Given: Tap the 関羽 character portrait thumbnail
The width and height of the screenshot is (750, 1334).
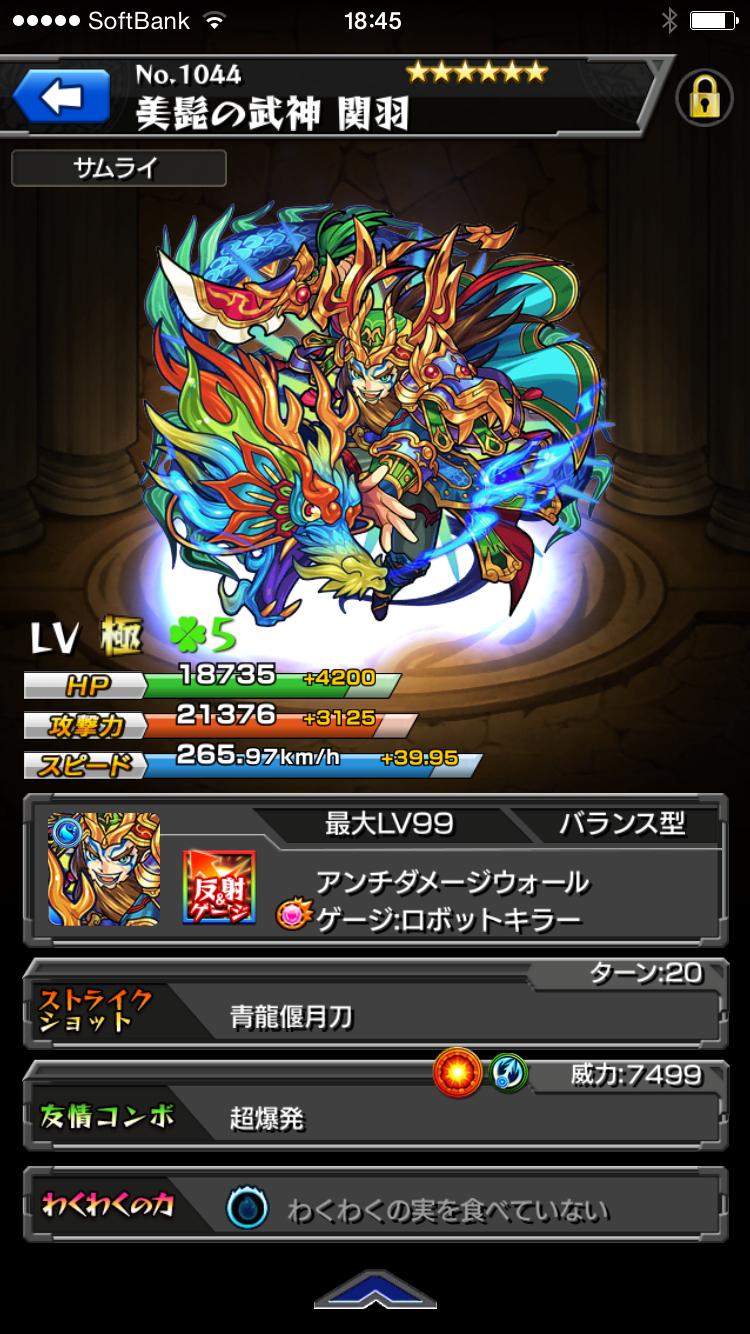Looking at the screenshot, I should 104,869.
